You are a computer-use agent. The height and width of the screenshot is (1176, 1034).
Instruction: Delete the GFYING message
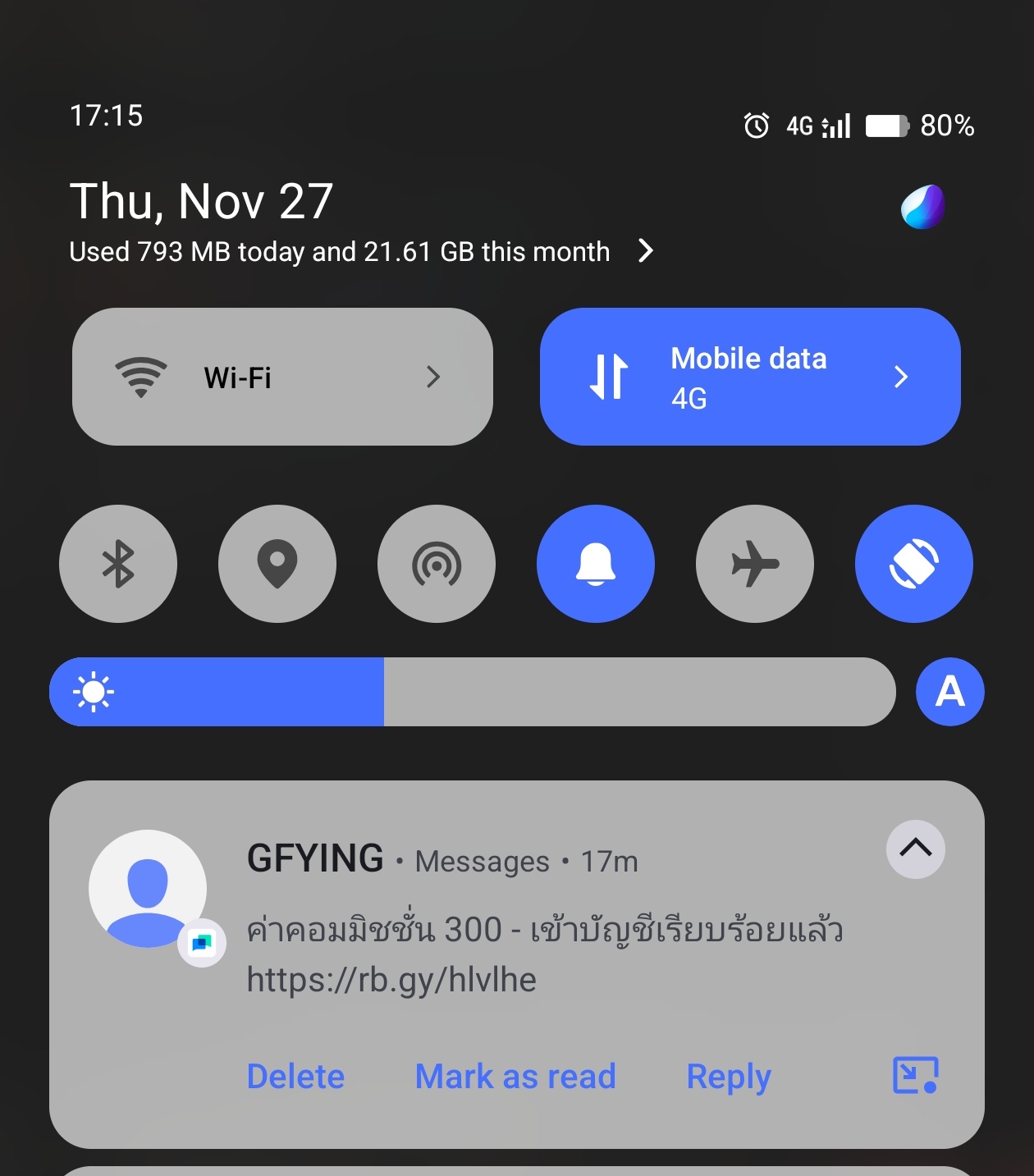click(x=295, y=1076)
